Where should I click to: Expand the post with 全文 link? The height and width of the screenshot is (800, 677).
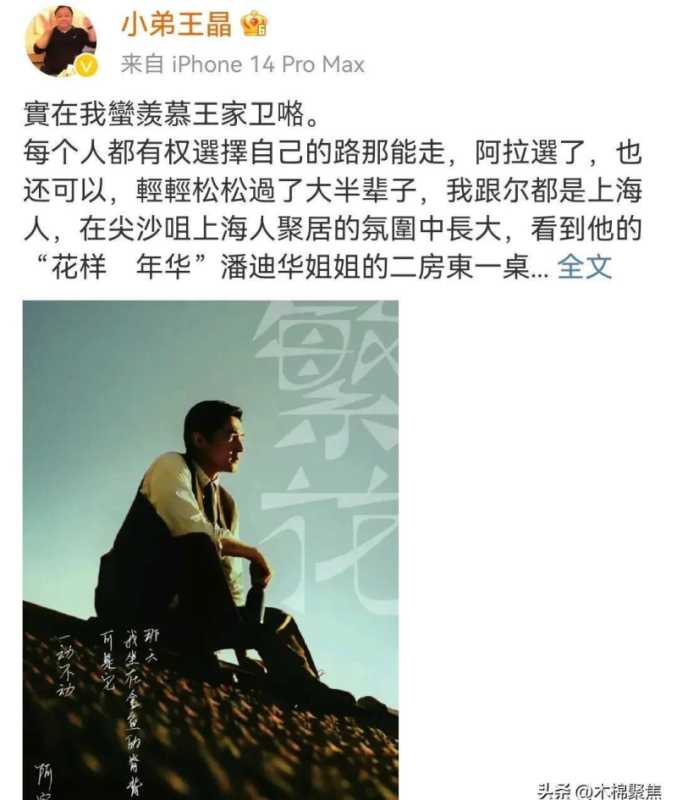pyautogui.click(x=584, y=267)
